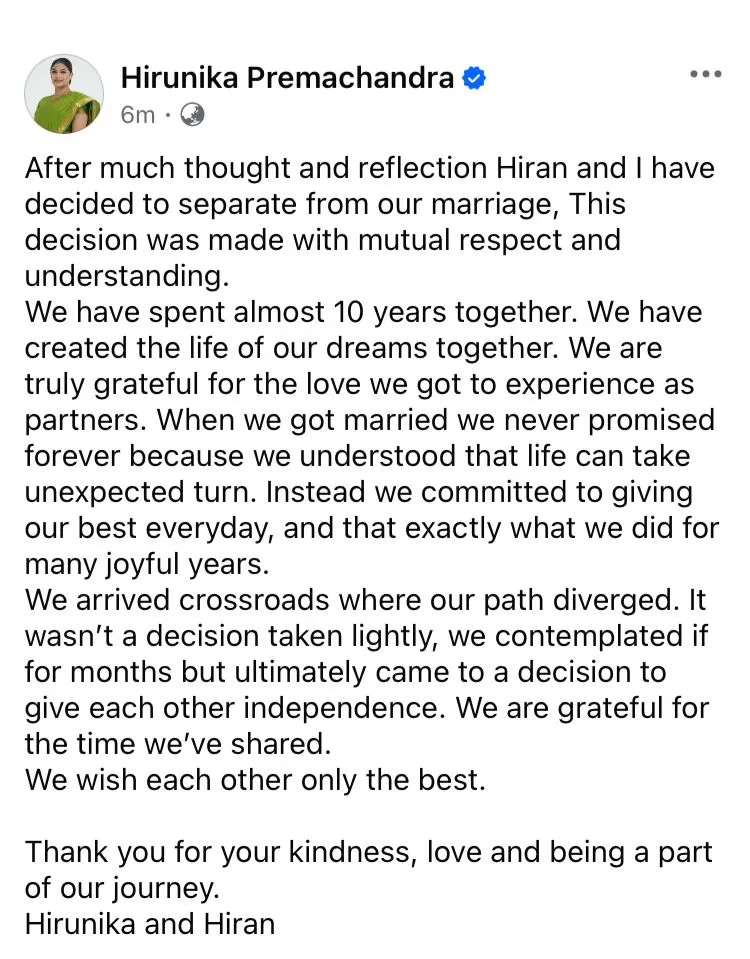
Task: Open the post's three-dot options menu
Action: coord(705,75)
